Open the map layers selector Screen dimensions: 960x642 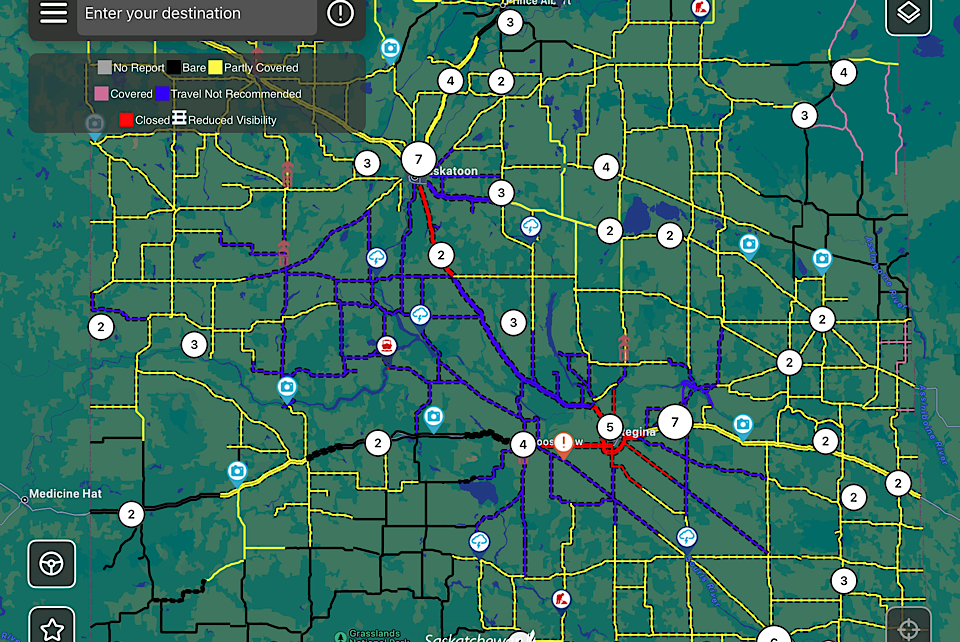point(908,14)
